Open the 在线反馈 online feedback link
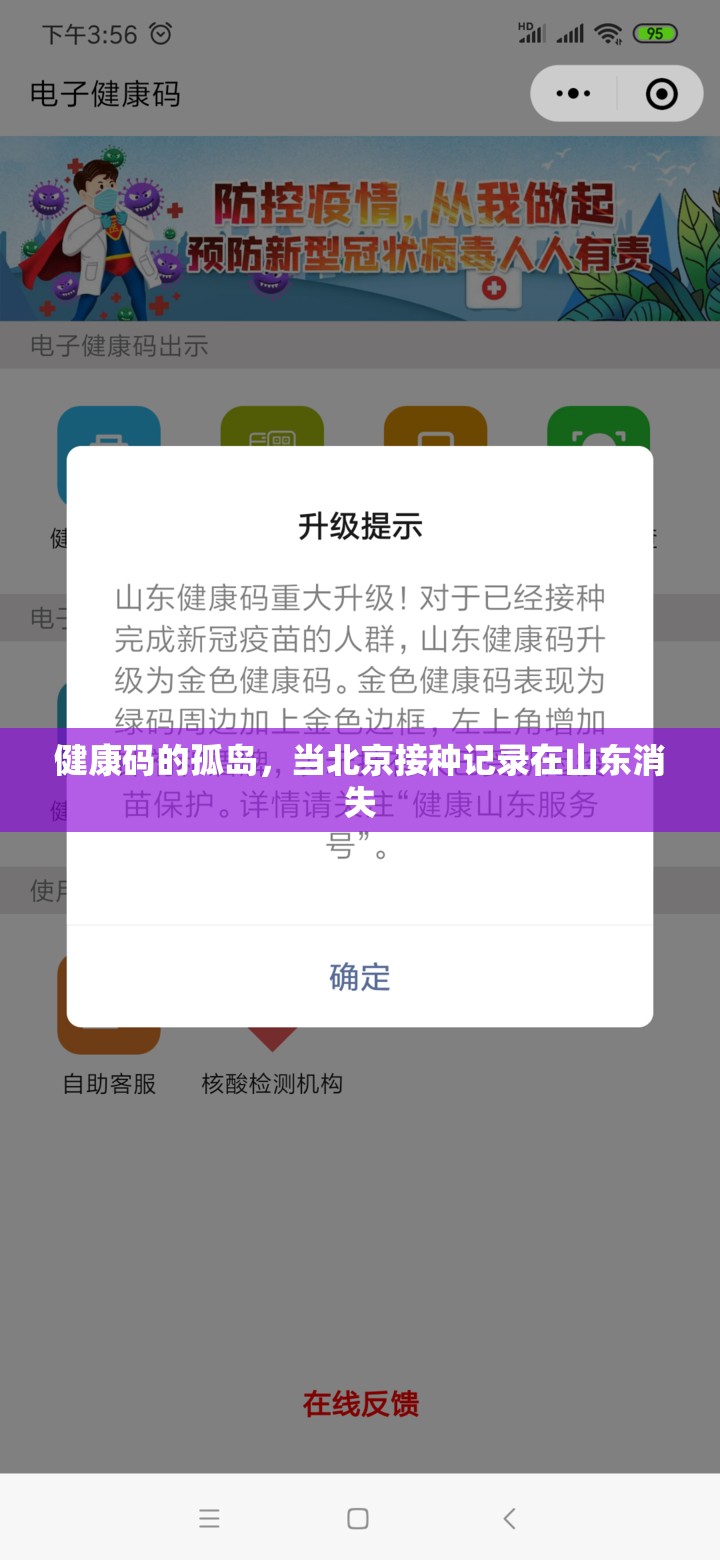The image size is (720, 1560). coord(360,1404)
